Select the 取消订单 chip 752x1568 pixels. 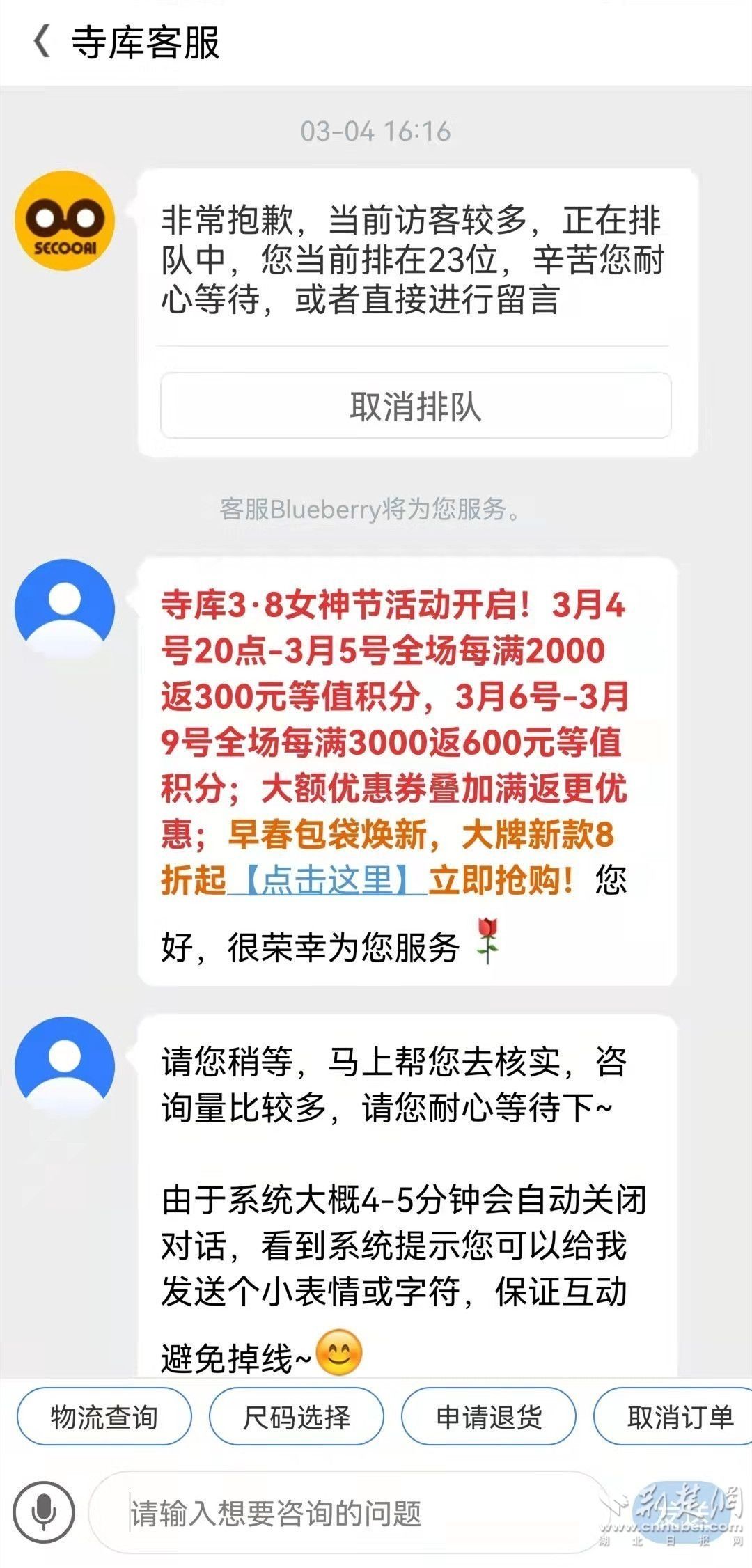pos(675,1416)
